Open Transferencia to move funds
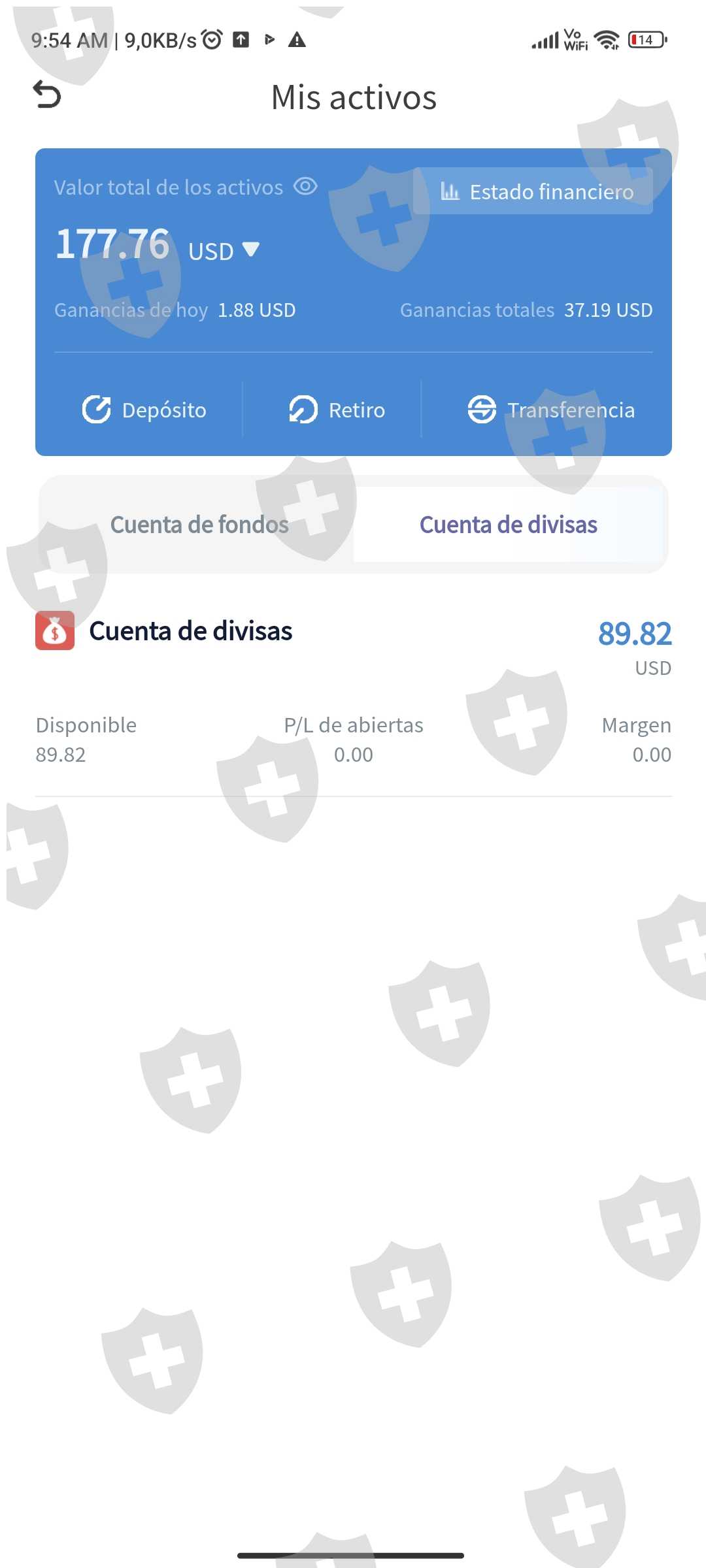Image resolution: width=706 pixels, height=1568 pixels. [551, 410]
